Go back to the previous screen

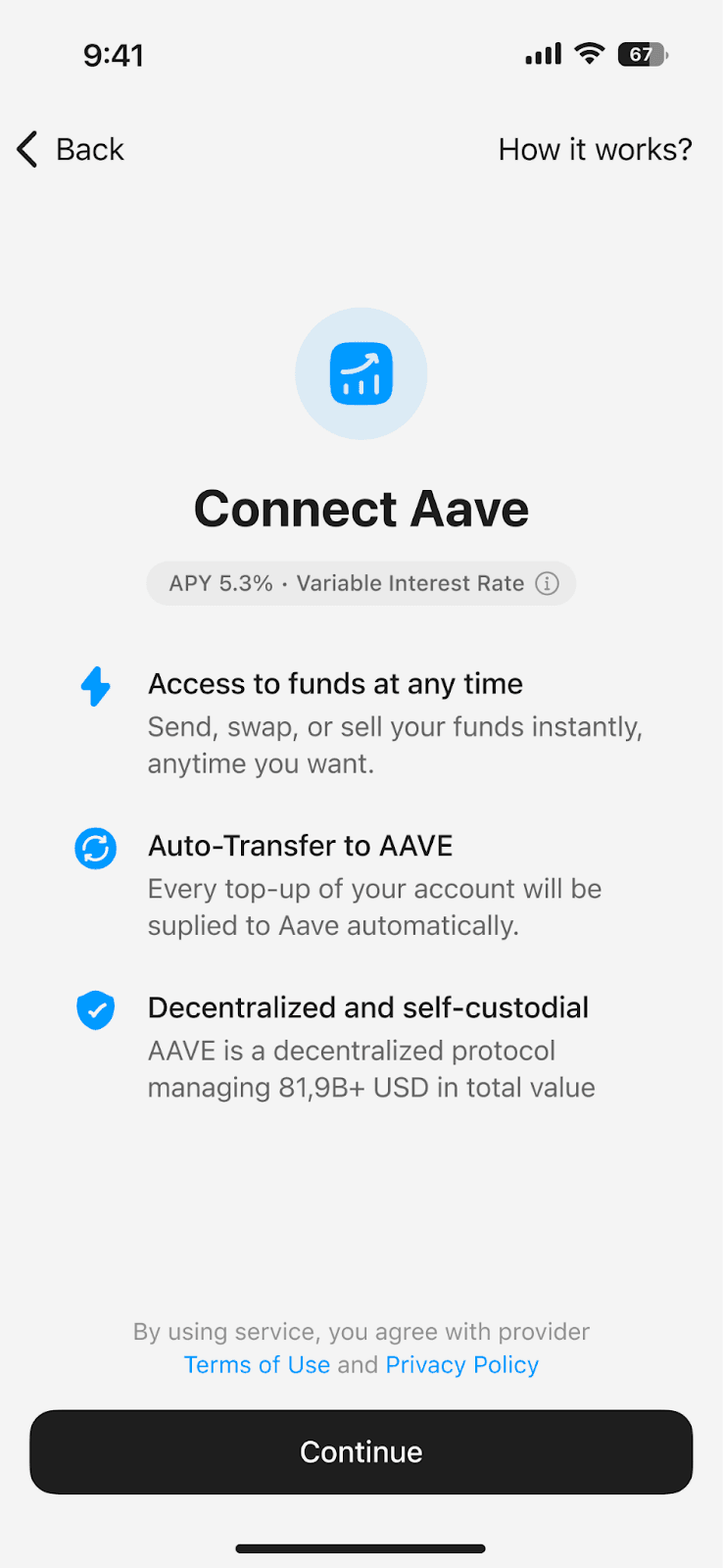tap(70, 150)
